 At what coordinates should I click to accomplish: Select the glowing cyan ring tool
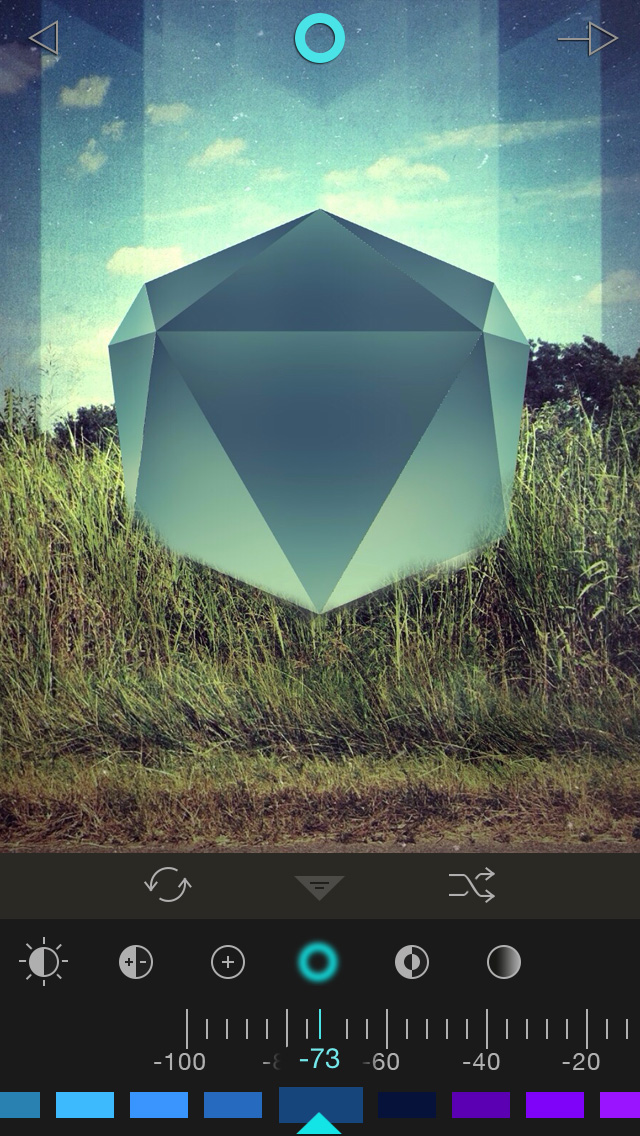click(319, 963)
